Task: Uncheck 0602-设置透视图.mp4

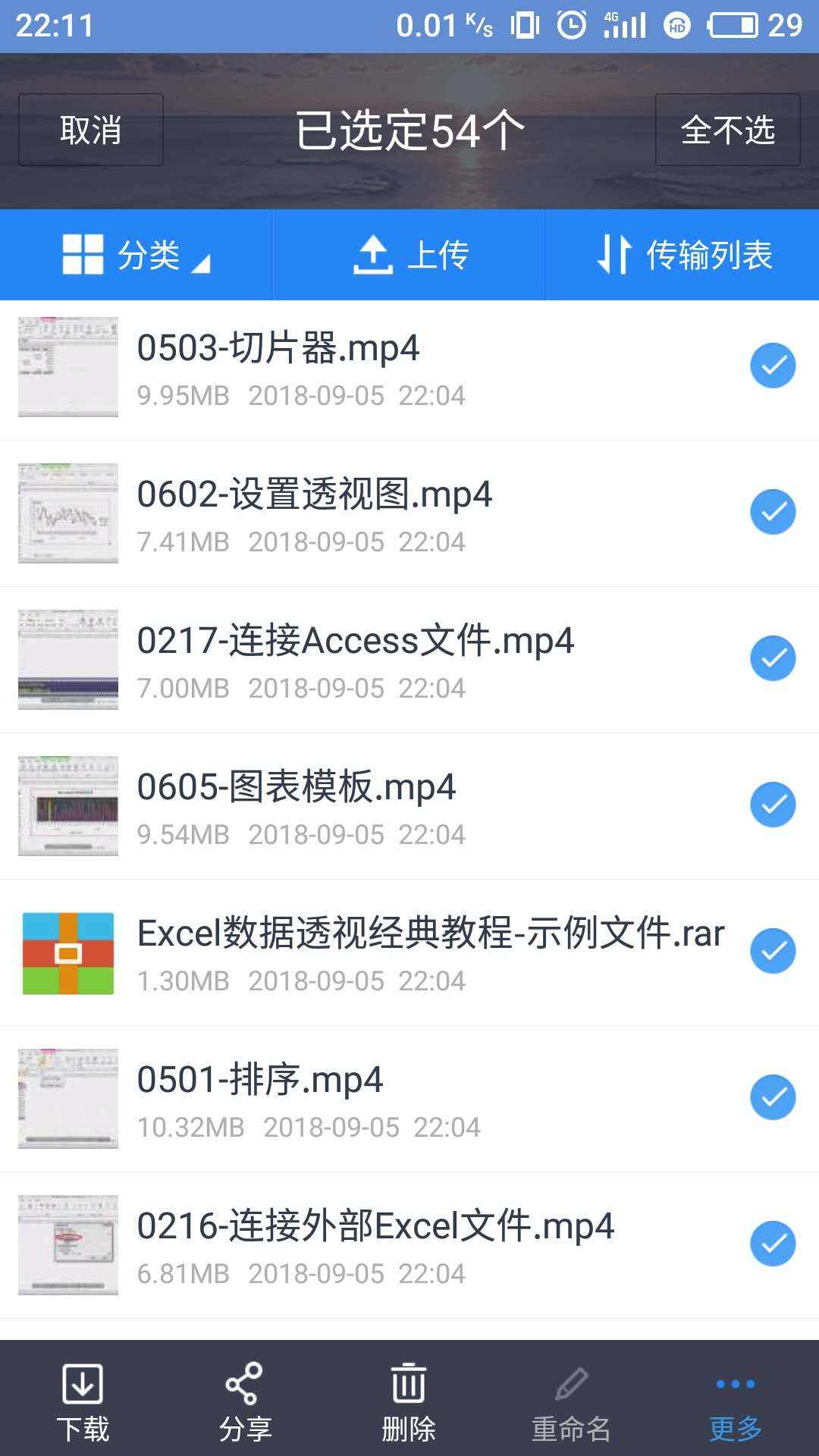Action: coord(773,512)
